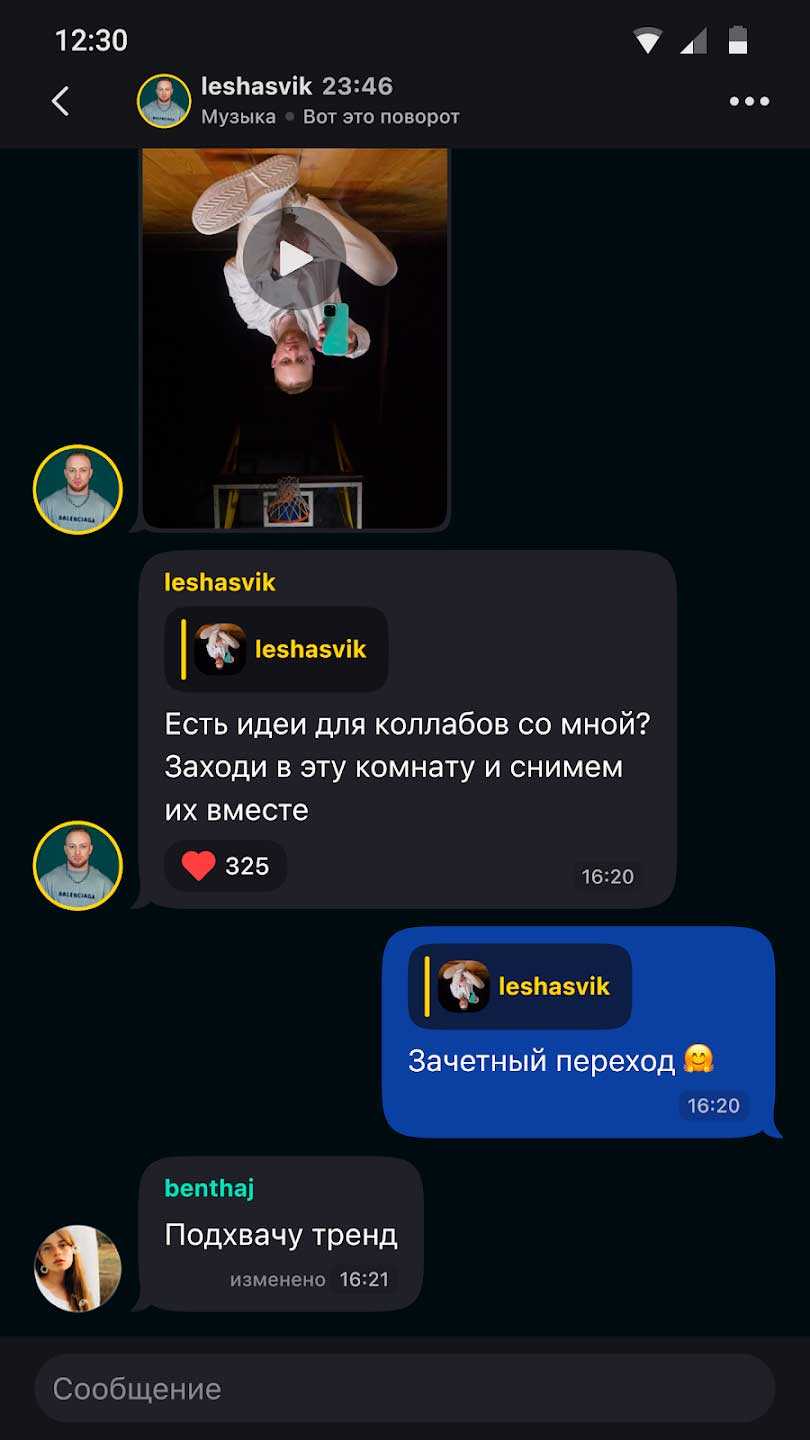Screen dimensions: 810x1440
Task: Open benthaj's profile avatar
Action: point(78,1268)
